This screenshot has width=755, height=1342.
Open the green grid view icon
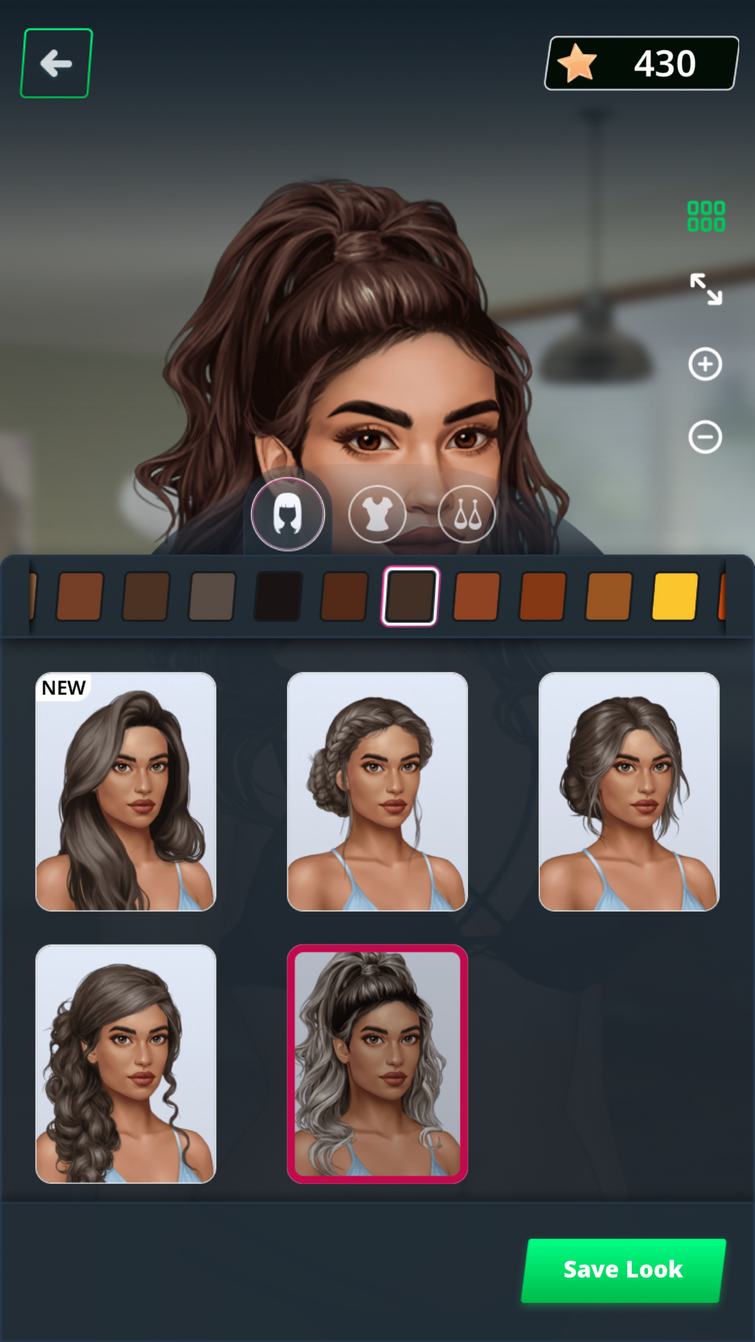[706, 216]
